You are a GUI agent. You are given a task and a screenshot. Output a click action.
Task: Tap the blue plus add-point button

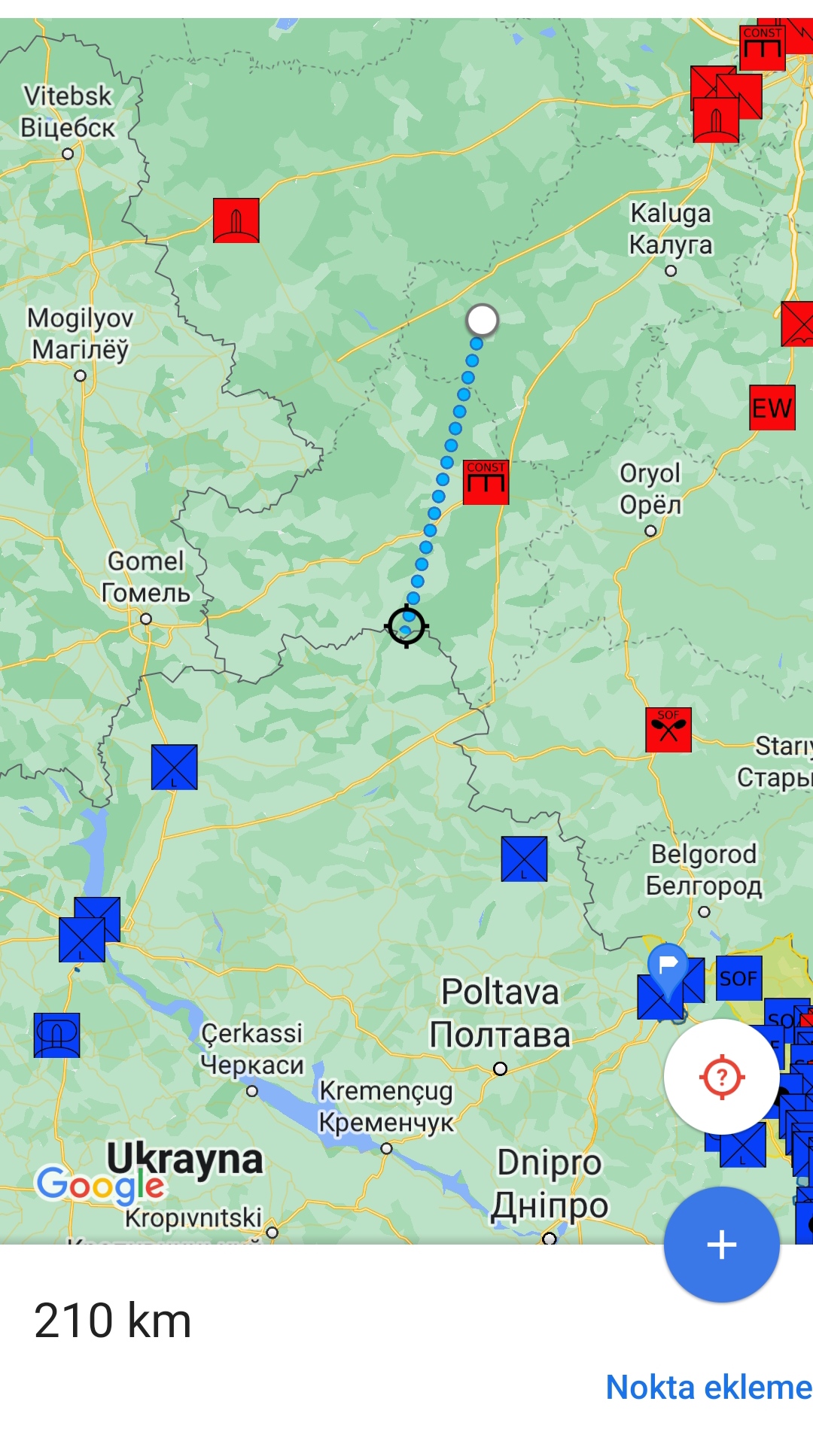click(x=721, y=1244)
